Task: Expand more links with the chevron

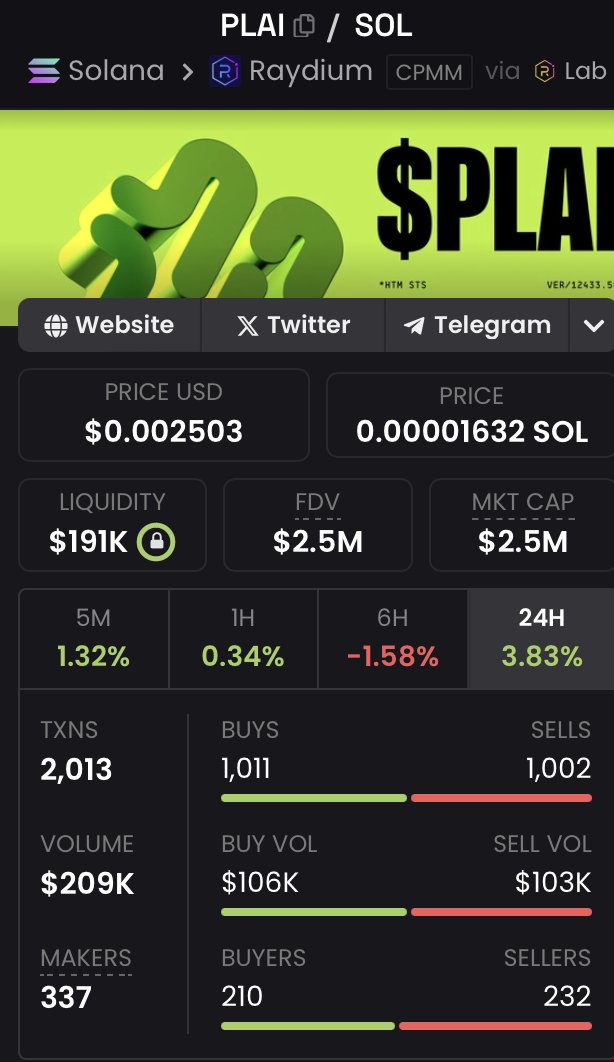Action: click(x=593, y=325)
